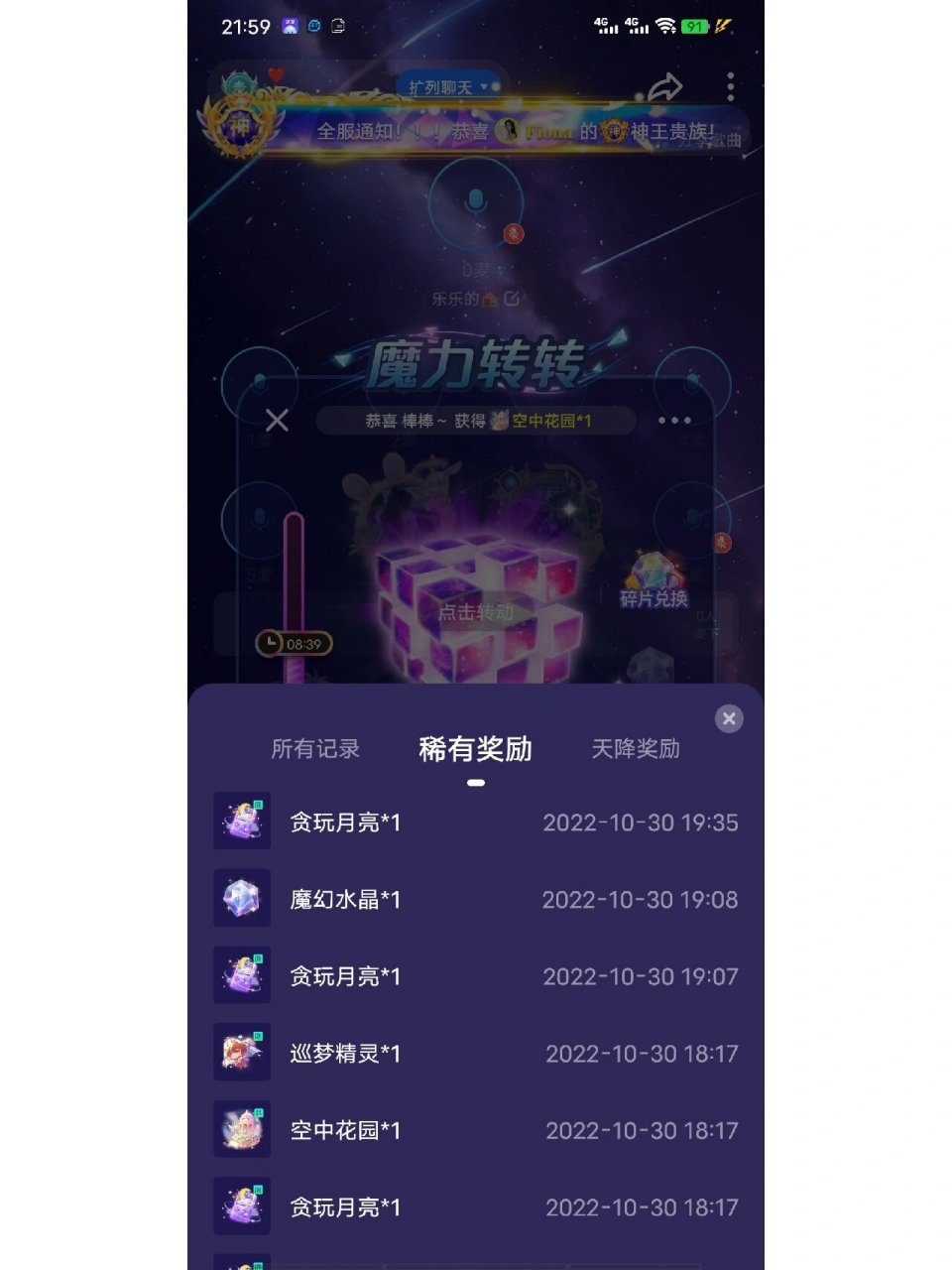Tap the 魔幻水晶 crystal prize icon

(241, 899)
